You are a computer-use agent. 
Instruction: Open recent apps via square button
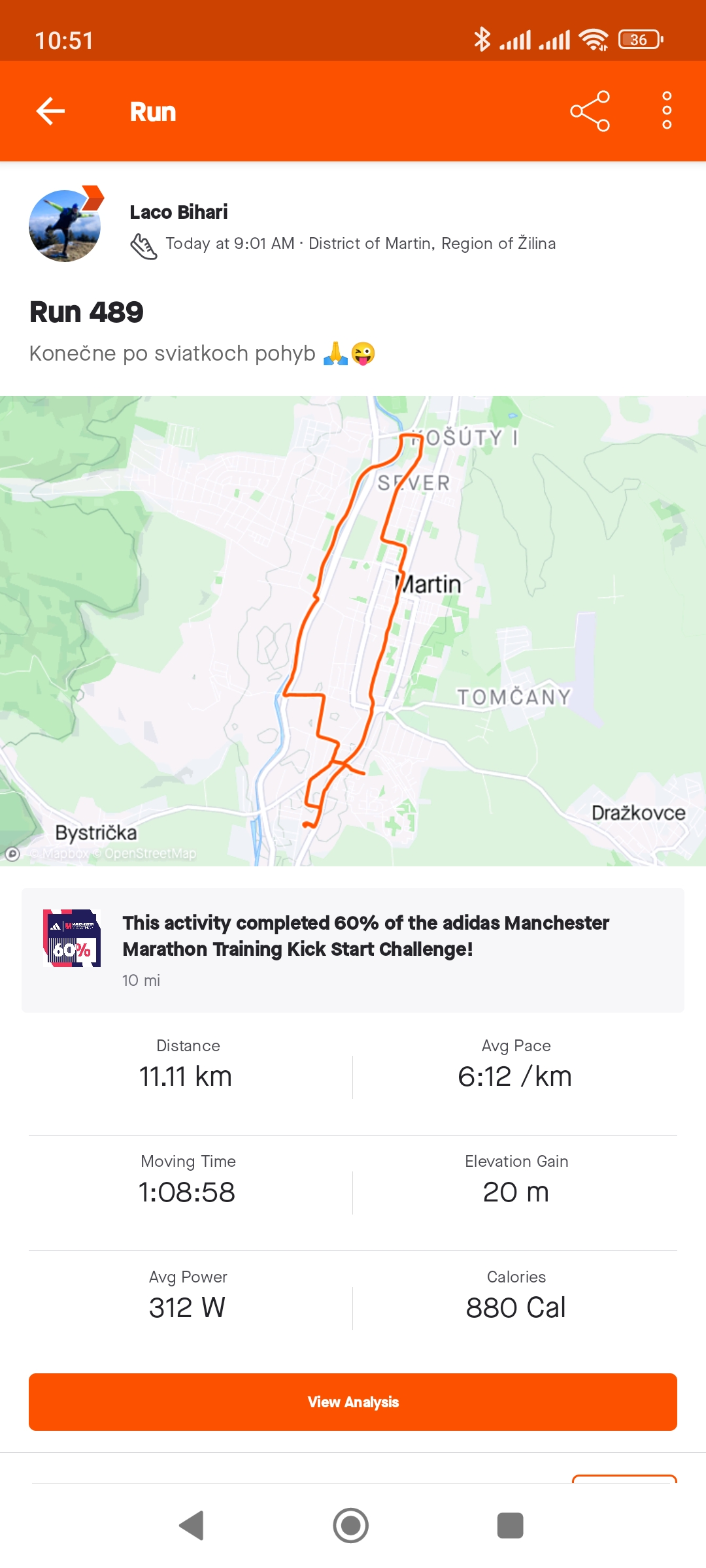click(x=511, y=1526)
